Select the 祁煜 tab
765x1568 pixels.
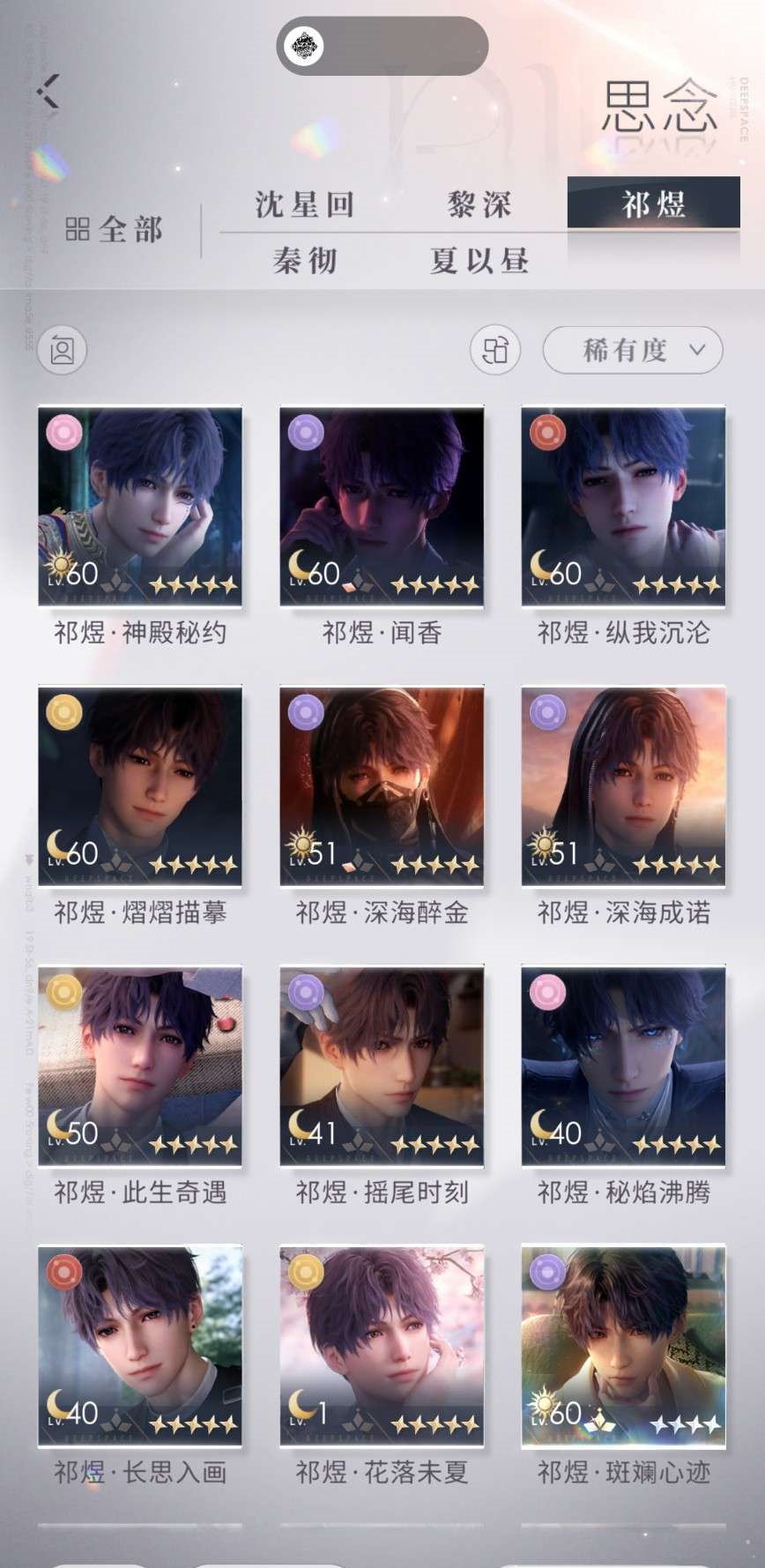pyautogui.click(x=653, y=204)
